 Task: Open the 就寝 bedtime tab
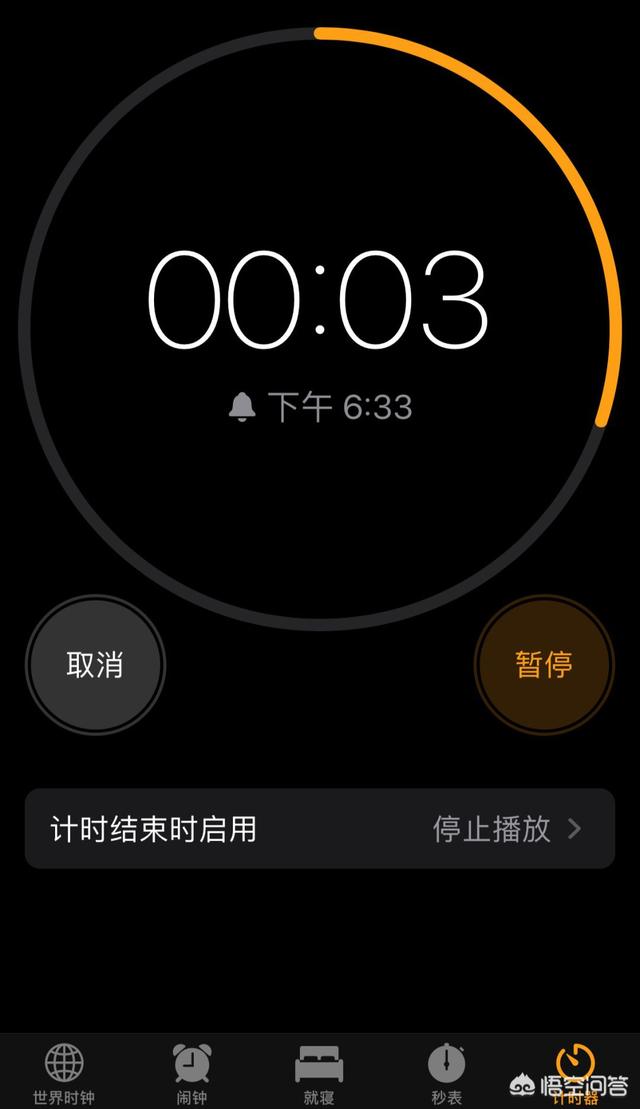(319, 1074)
